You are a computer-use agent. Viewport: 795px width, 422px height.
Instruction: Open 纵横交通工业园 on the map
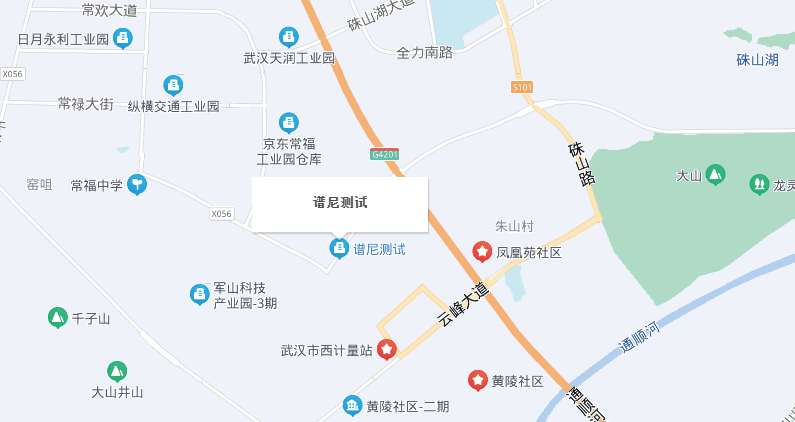tap(173, 85)
